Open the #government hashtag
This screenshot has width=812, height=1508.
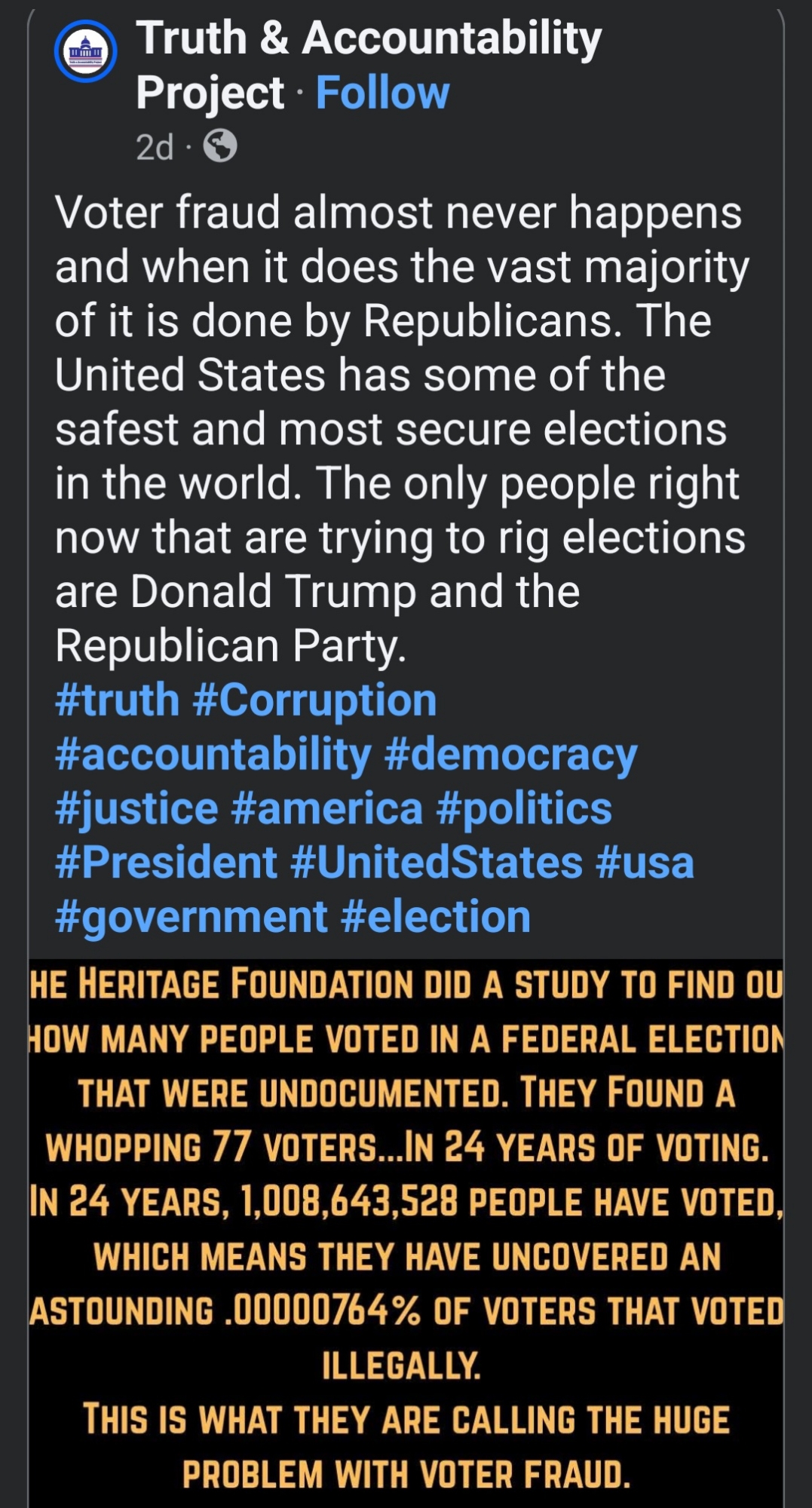(192, 916)
